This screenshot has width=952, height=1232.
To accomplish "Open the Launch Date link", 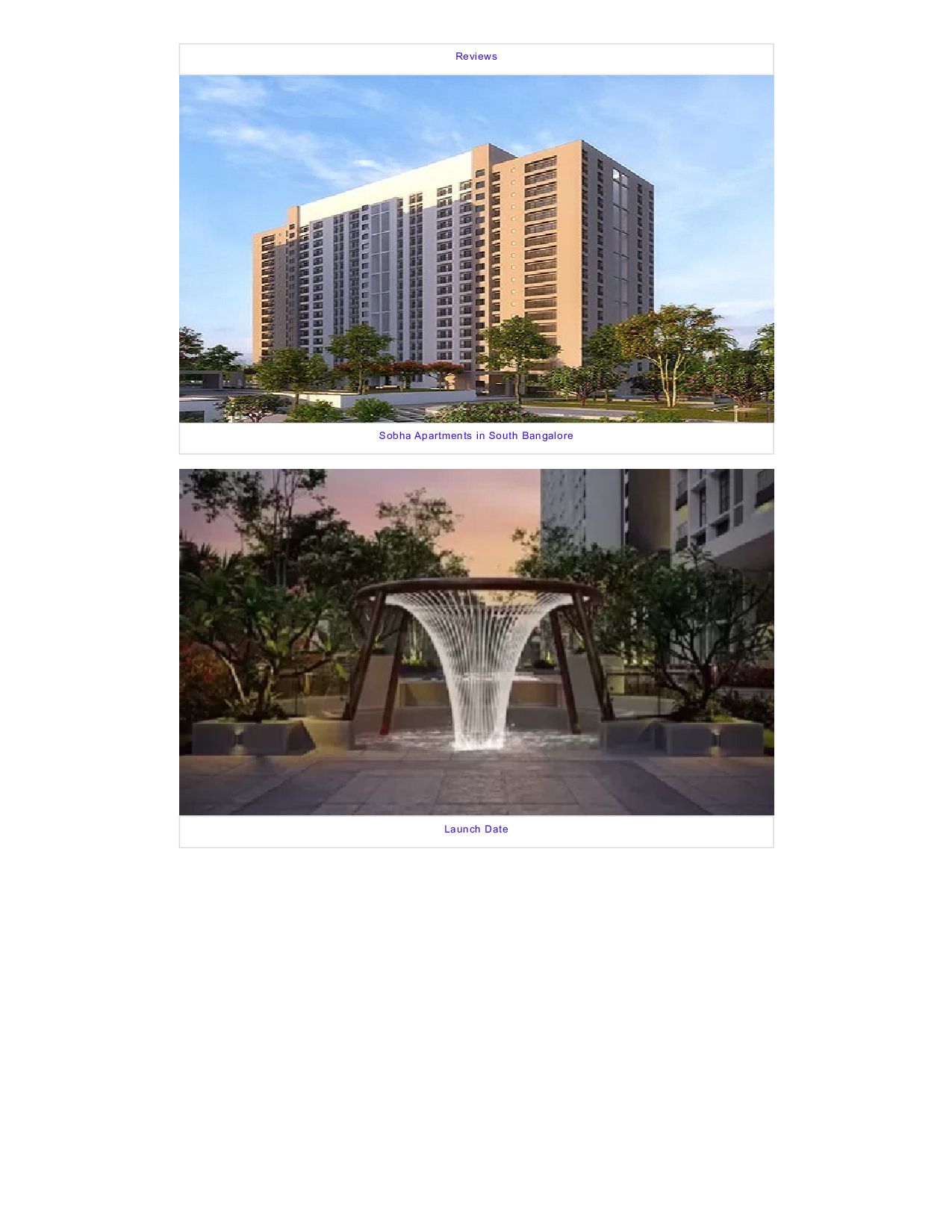I will click(476, 830).
